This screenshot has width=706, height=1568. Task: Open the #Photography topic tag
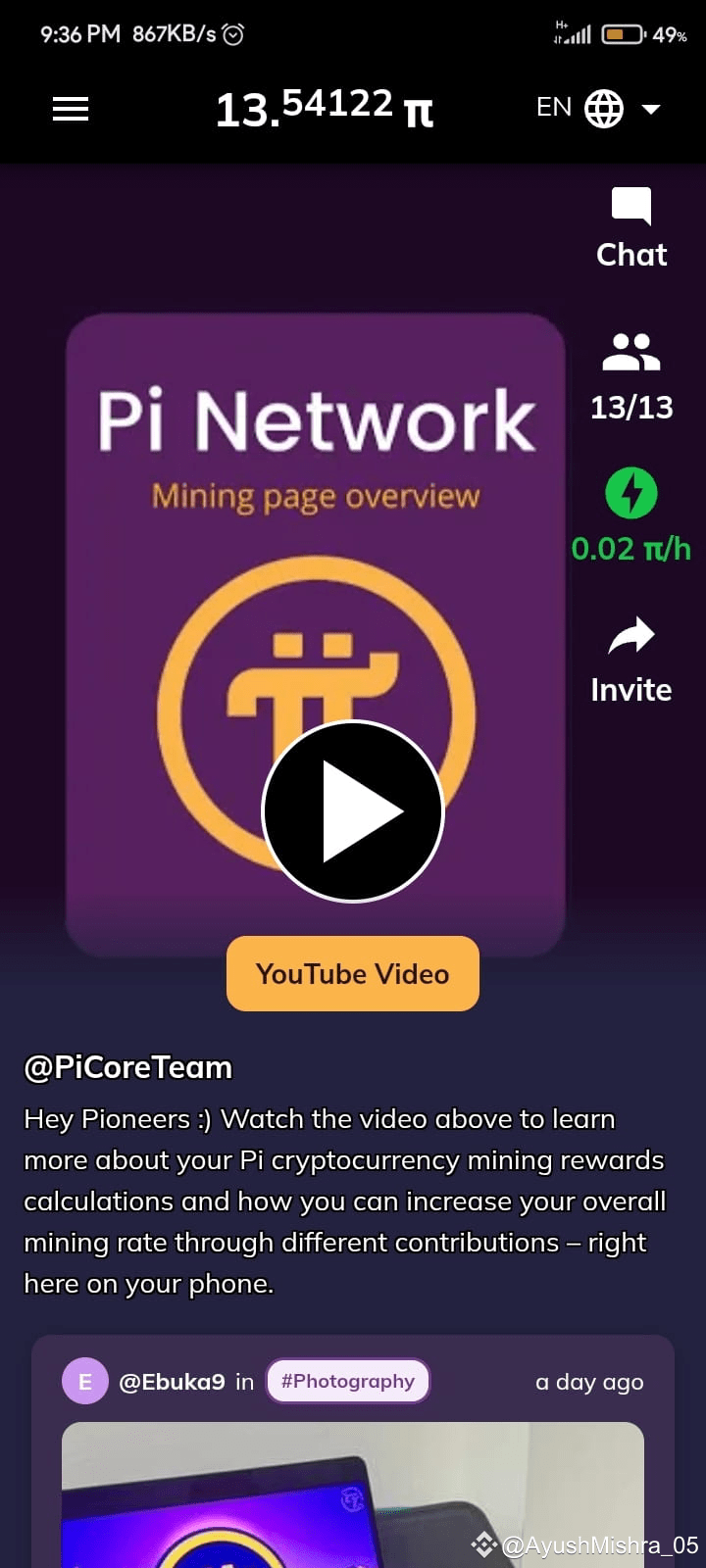pos(347,1381)
